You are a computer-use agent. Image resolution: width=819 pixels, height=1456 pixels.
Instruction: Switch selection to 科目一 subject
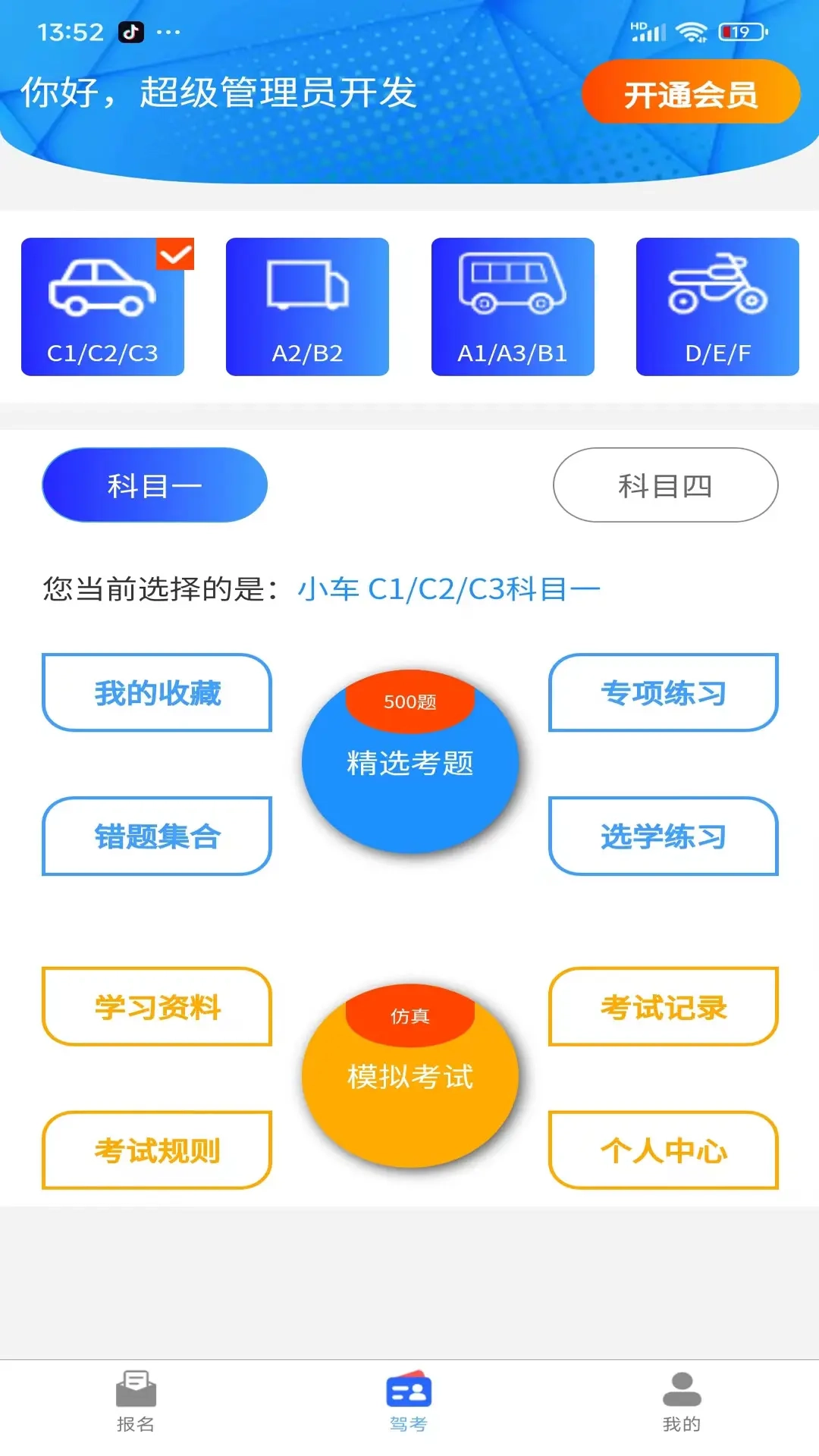pyautogui.click(x=154, y=484)
